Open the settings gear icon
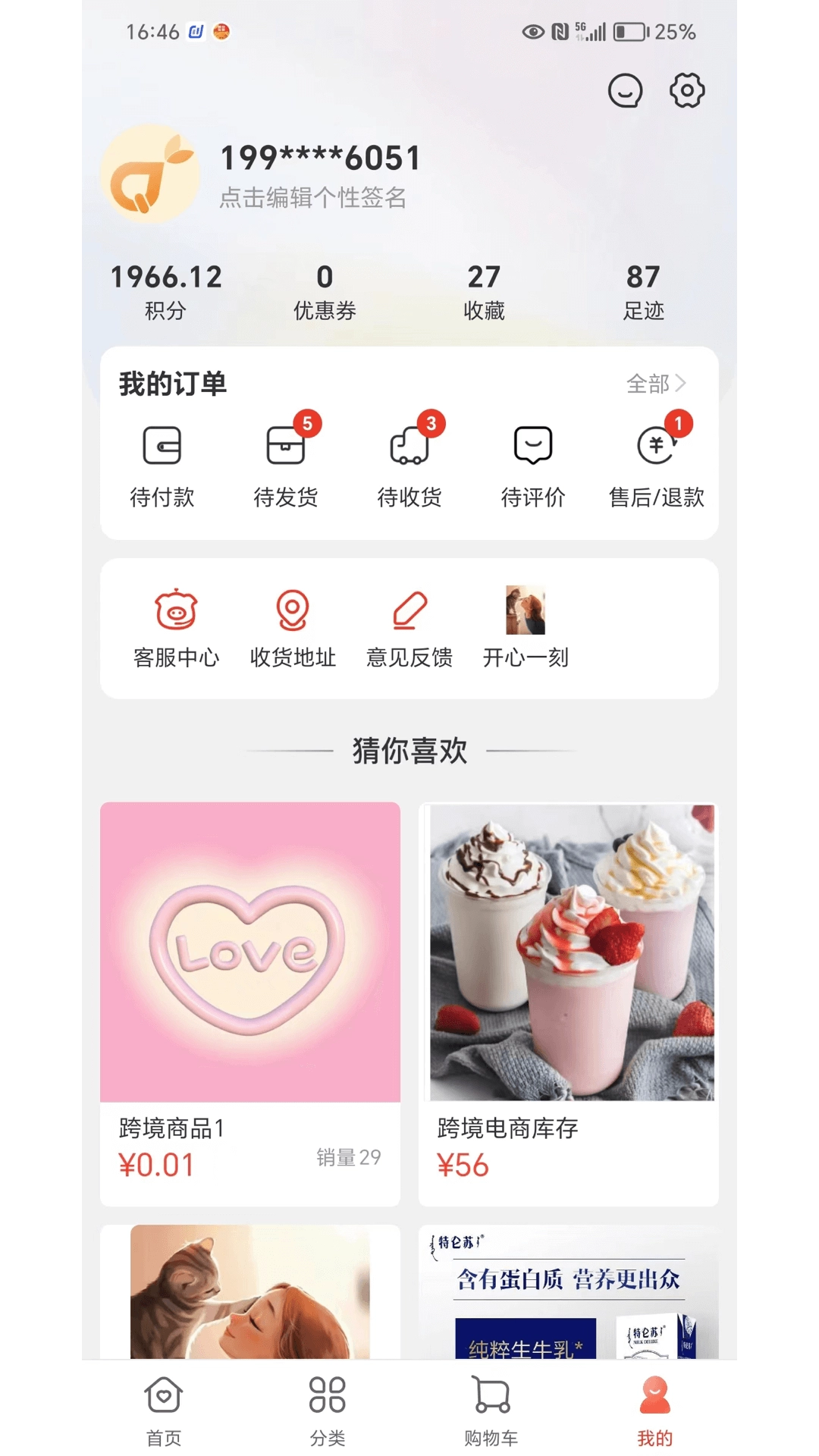The width and height of the screenshot is (819, 1456). pos(686,90)
